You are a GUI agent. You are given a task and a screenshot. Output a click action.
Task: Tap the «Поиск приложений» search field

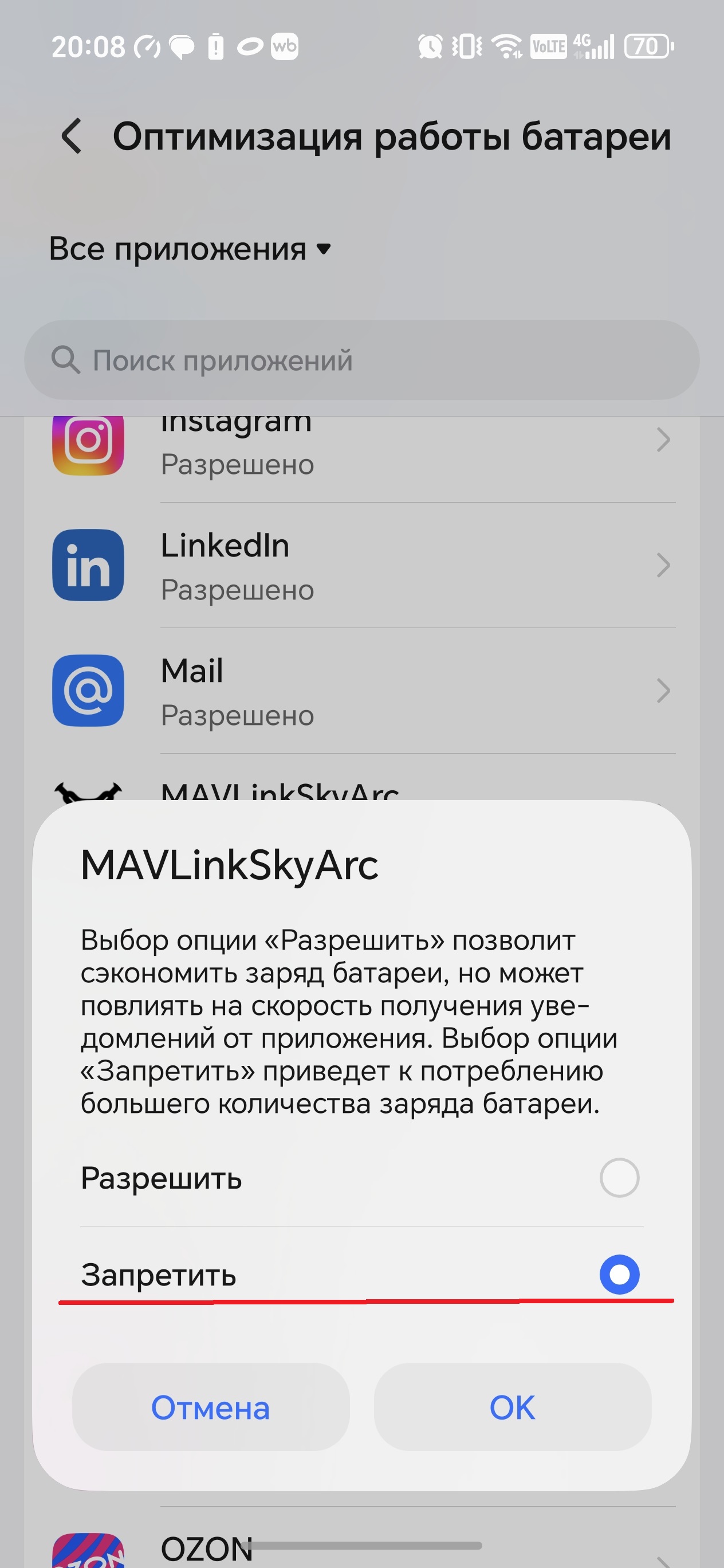pos(361,360)
